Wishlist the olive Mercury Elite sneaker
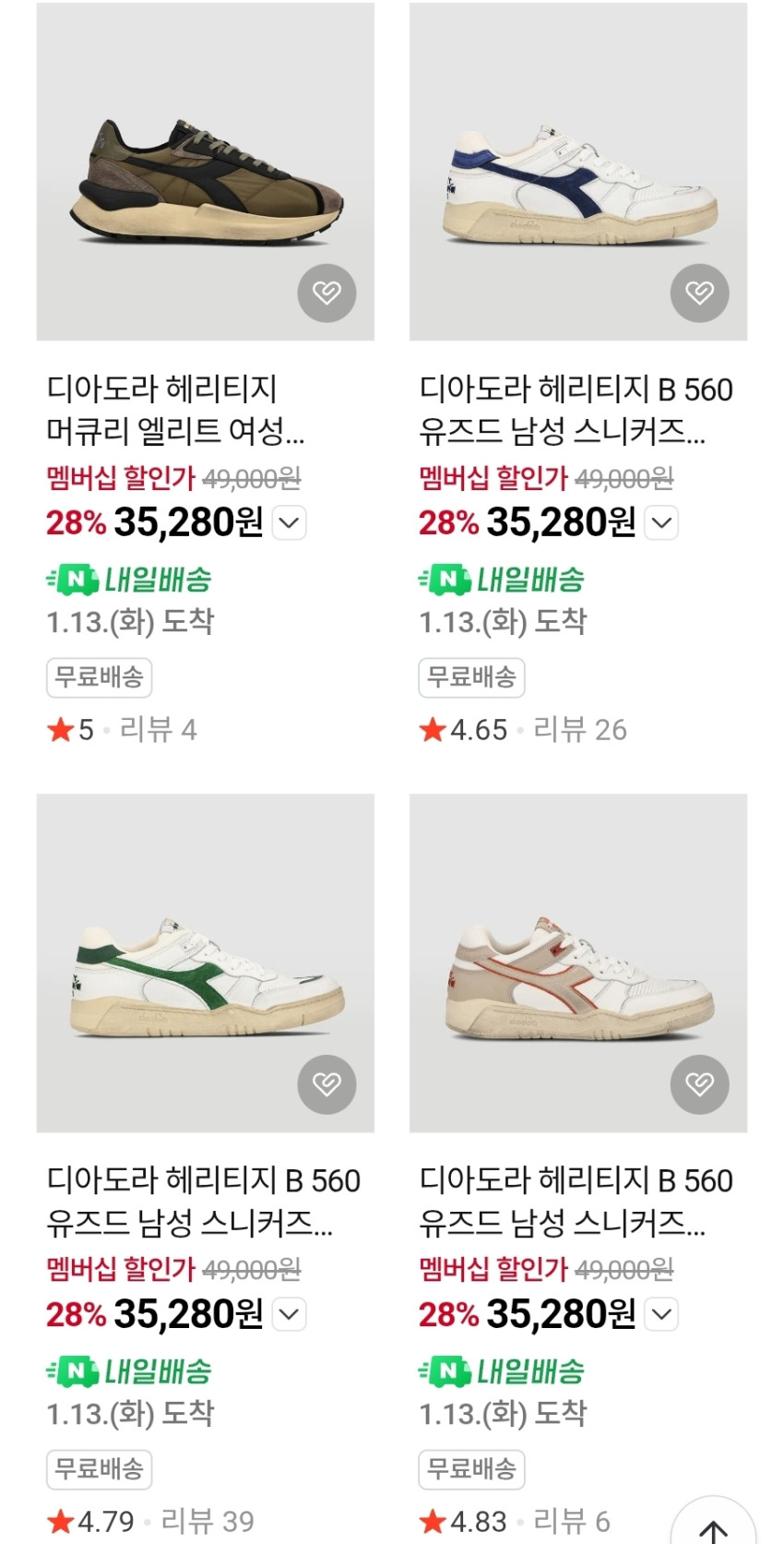The height and width of the screenshot is (1544, 784). (x=327, y=293)
